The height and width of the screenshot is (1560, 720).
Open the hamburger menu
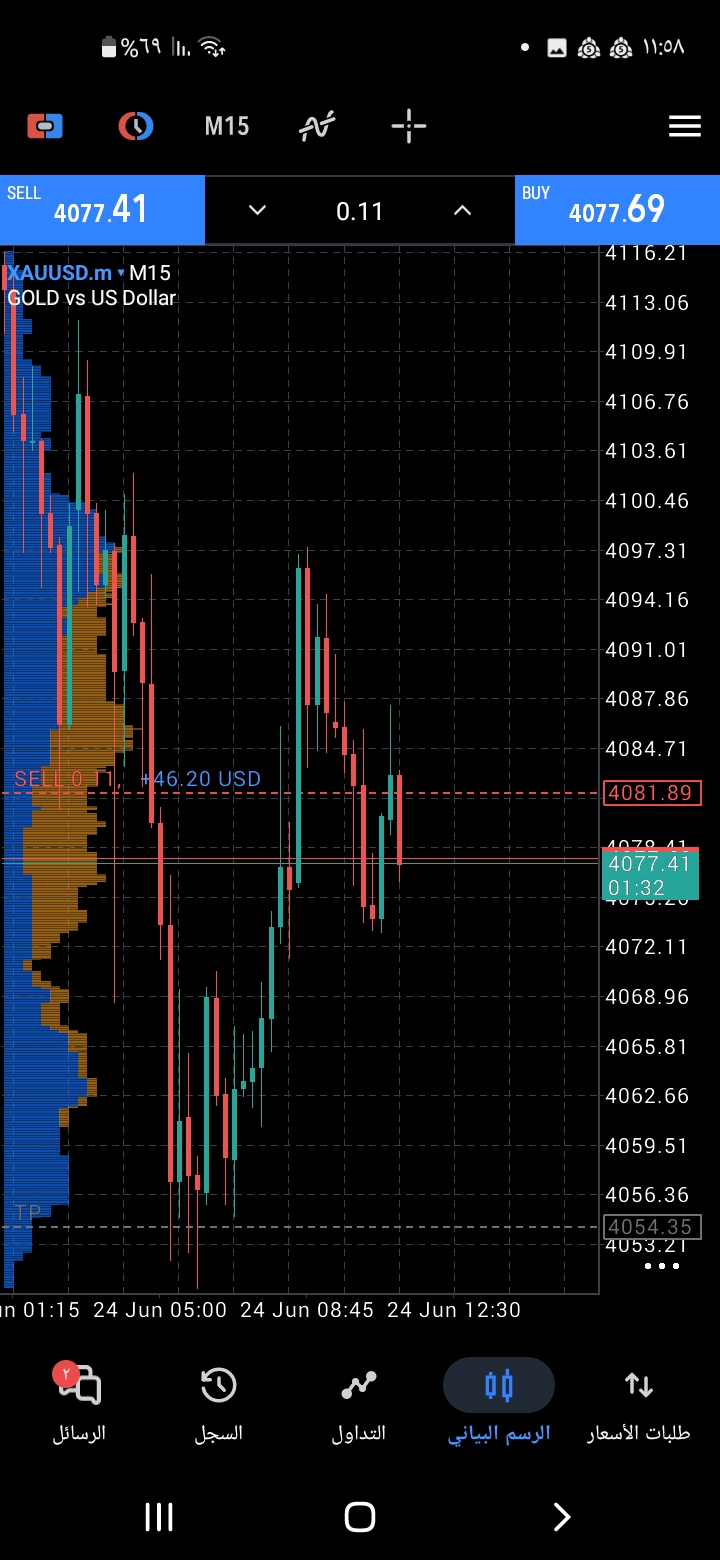[685, 126]
